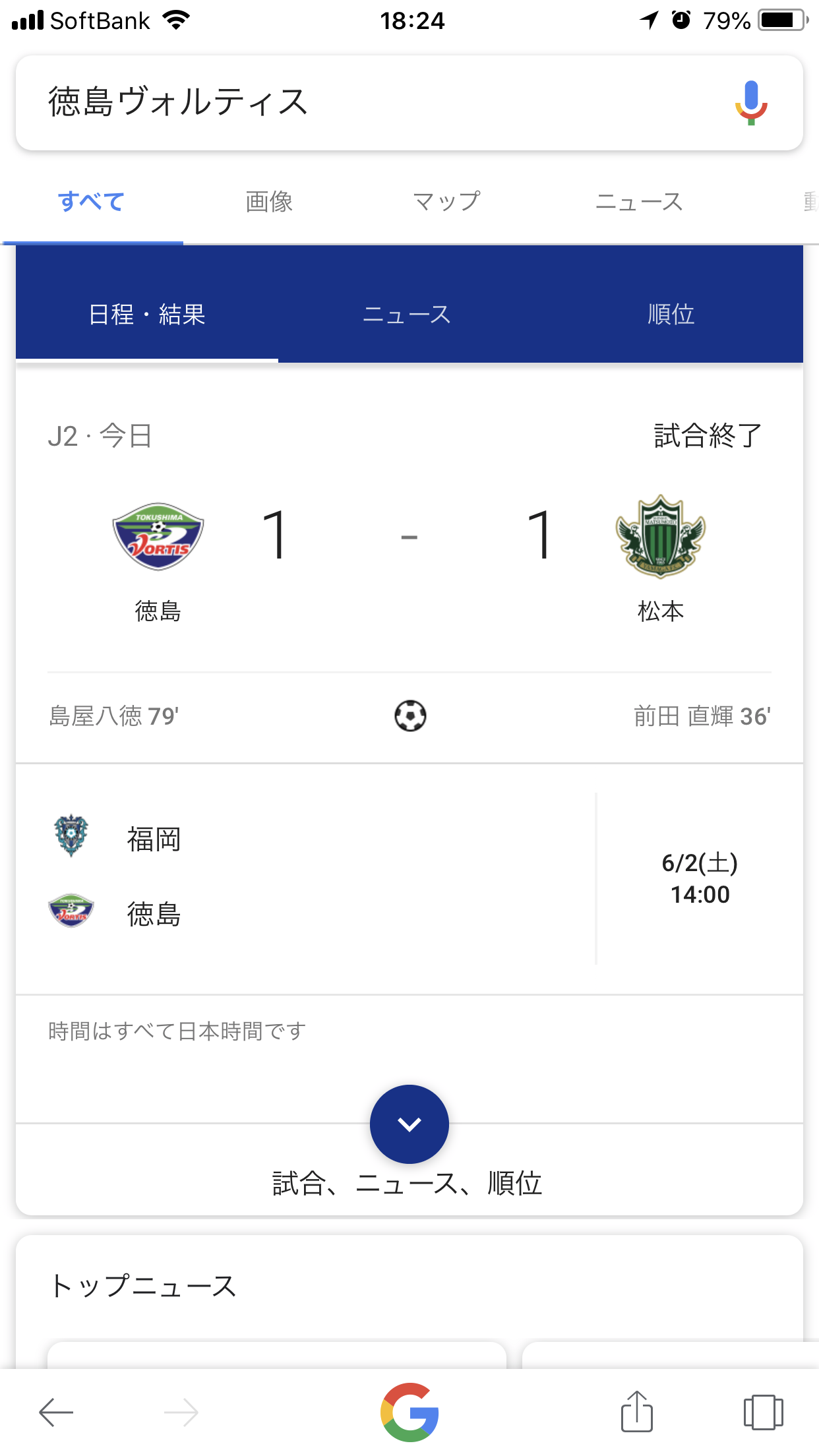
Task: Open the ニュース tab in the team card
Action: click(x=407, y=315)
